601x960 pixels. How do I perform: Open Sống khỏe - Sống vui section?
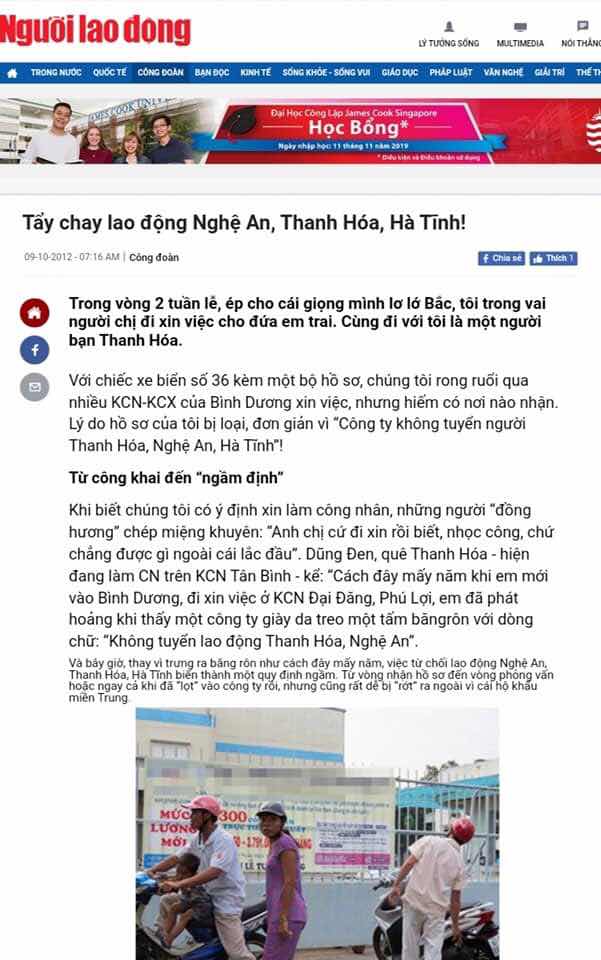[x=326, y=73]
